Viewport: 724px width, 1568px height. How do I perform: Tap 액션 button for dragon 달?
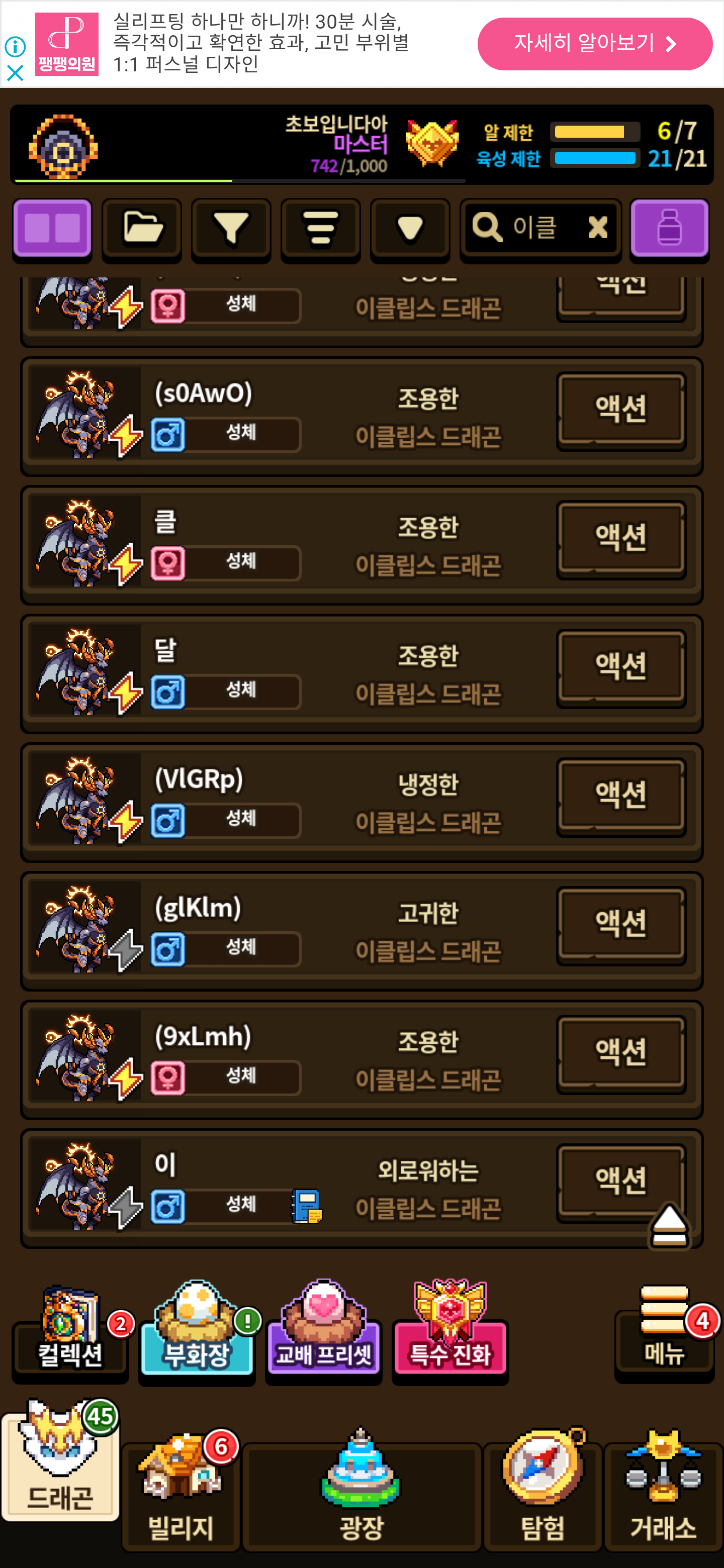coord(621,668)
